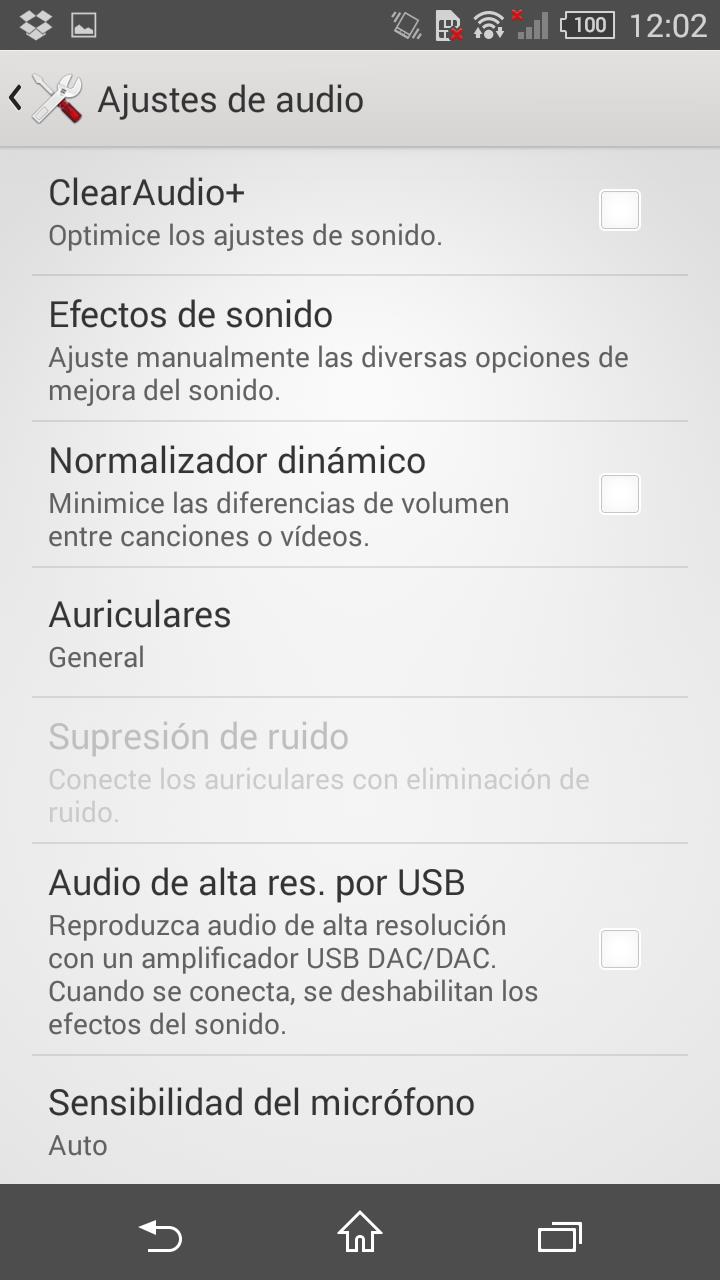720x1280 pixels.
Task: Enable the ClearAudio+ checkbox
Action: click(619, 211)
